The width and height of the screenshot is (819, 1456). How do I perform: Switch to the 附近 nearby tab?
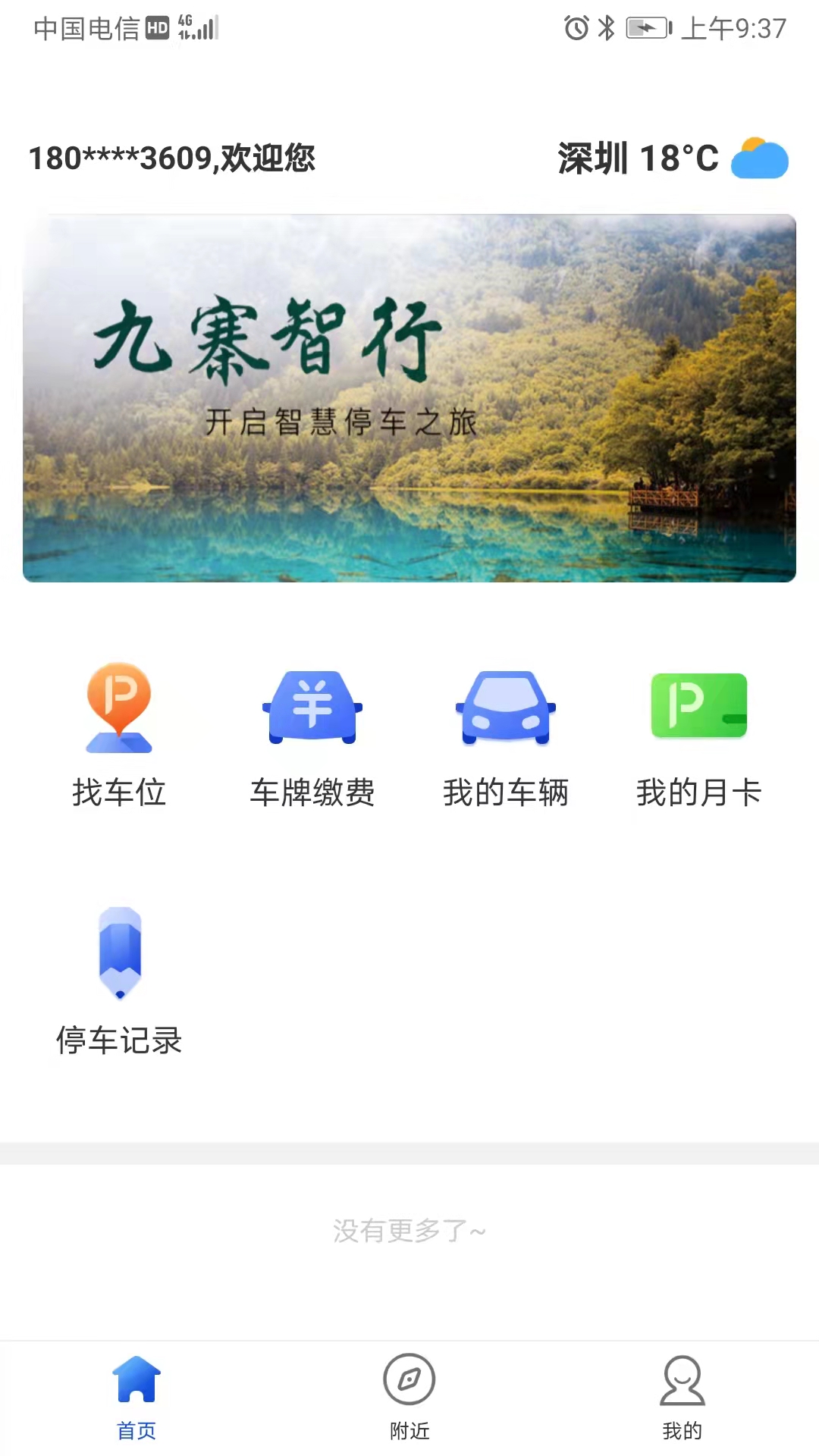(409, 1397)
